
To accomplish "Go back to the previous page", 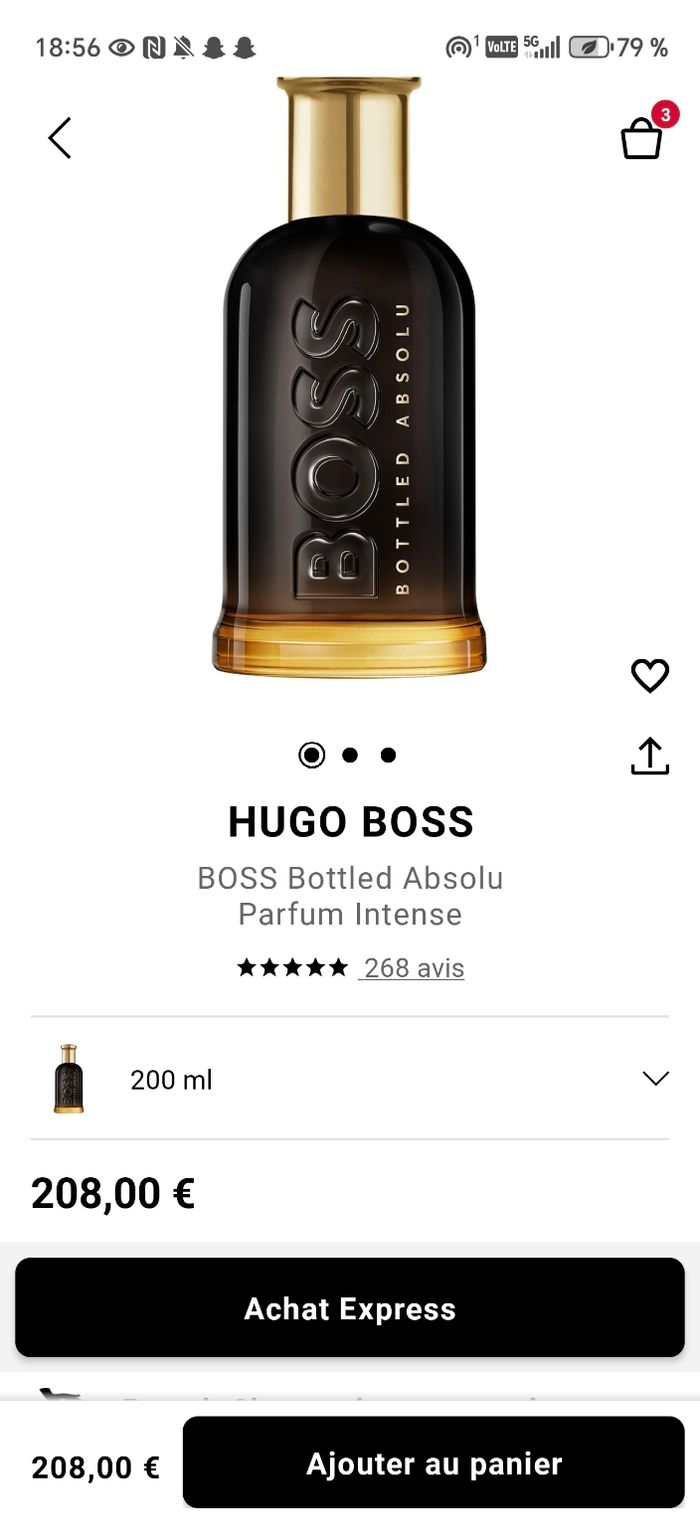I will click(60, 138).
